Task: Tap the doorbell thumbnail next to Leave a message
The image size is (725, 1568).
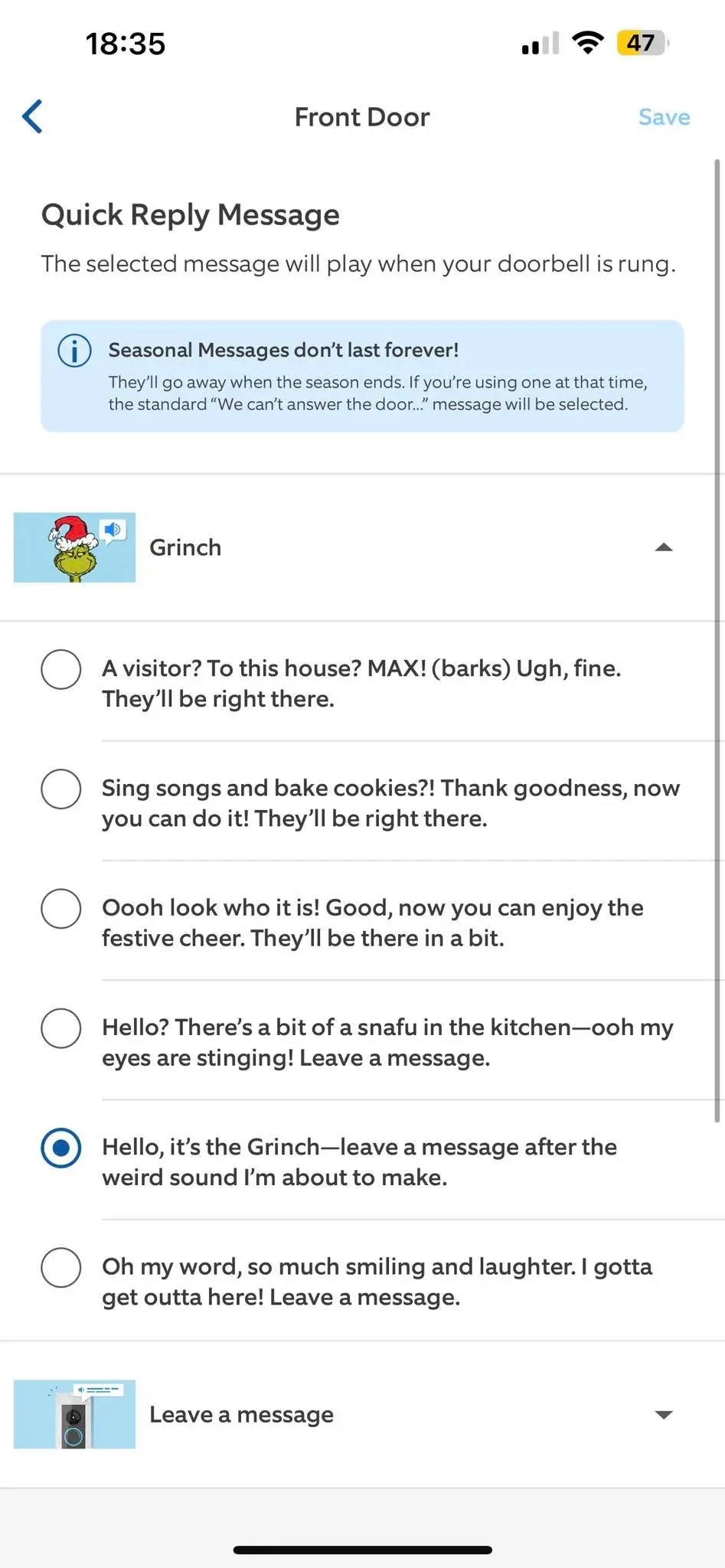Action: (74, 1415)
